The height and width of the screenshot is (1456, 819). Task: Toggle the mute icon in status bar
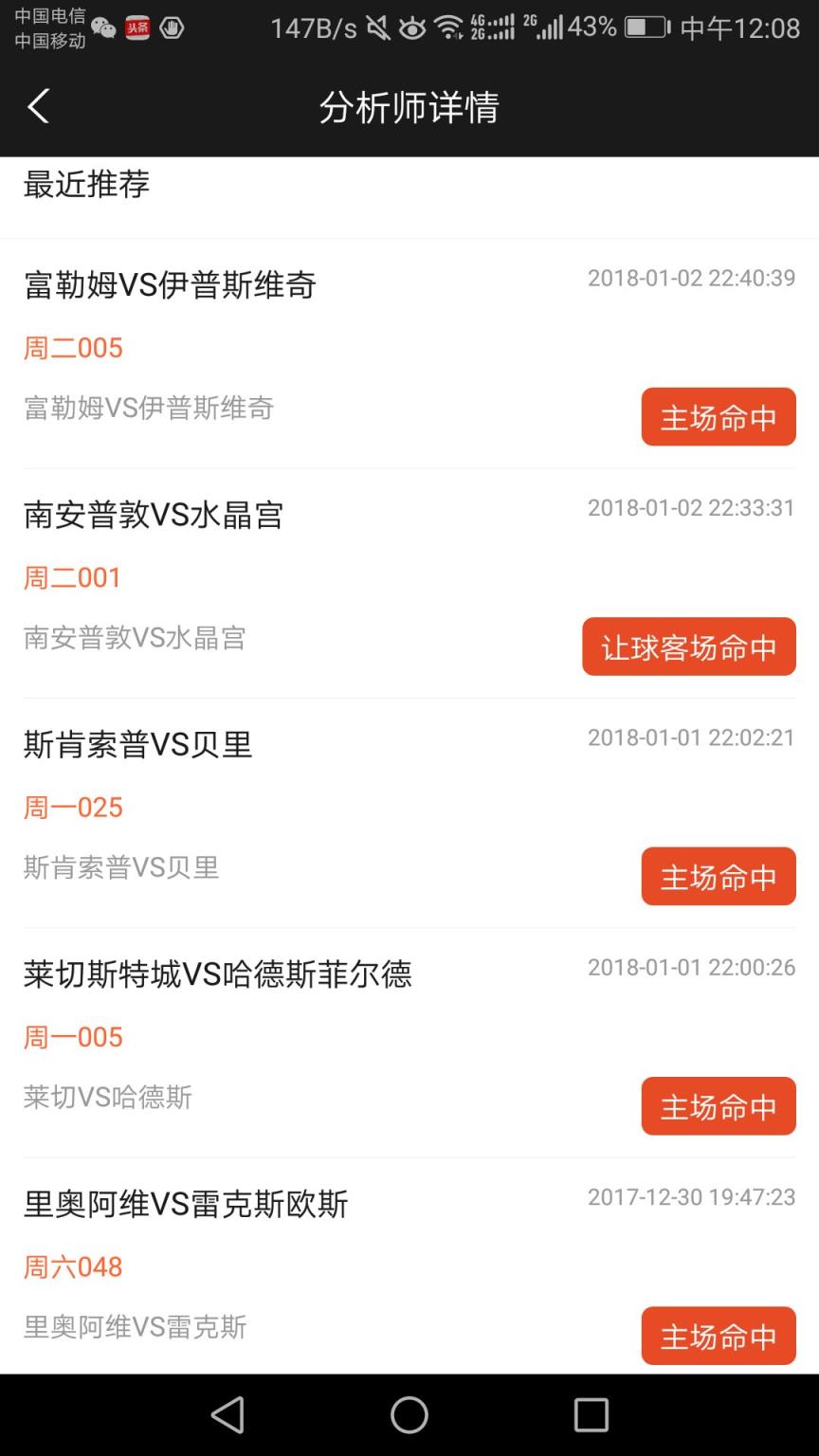[x=379, y=28]
